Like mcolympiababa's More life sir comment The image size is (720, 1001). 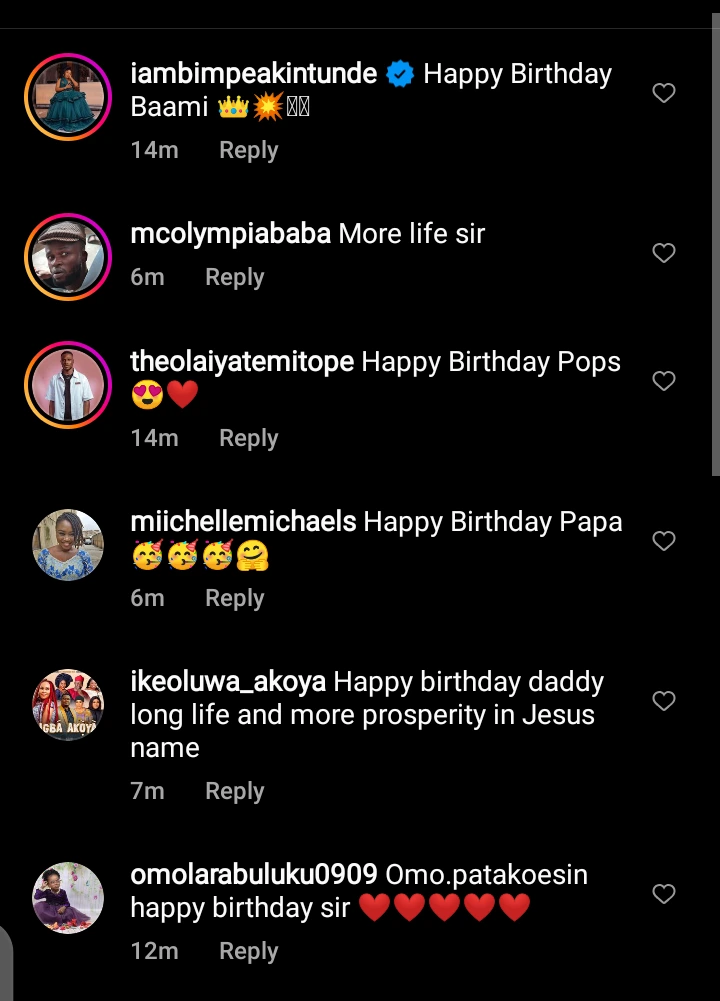[664, 253]
